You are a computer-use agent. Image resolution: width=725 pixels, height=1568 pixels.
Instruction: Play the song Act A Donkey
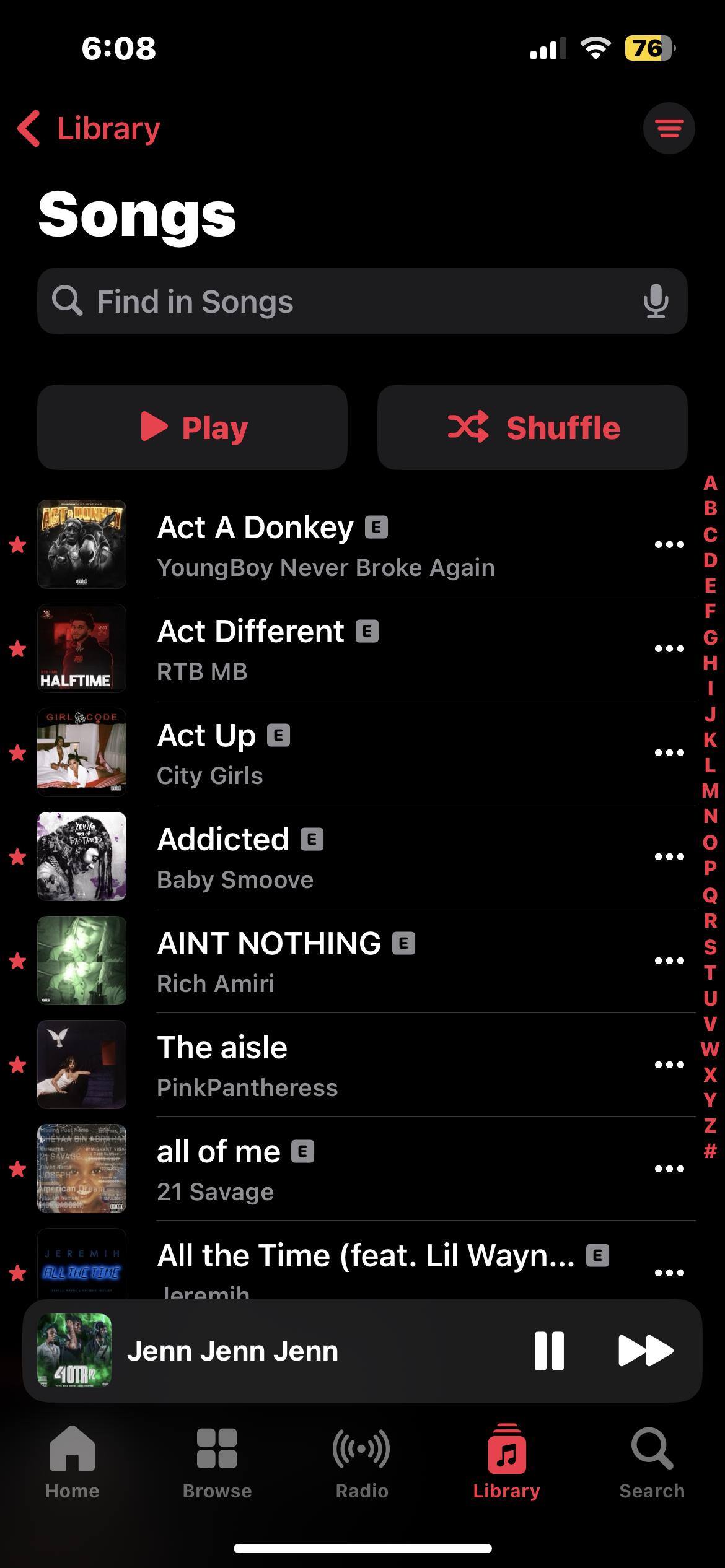325,545
